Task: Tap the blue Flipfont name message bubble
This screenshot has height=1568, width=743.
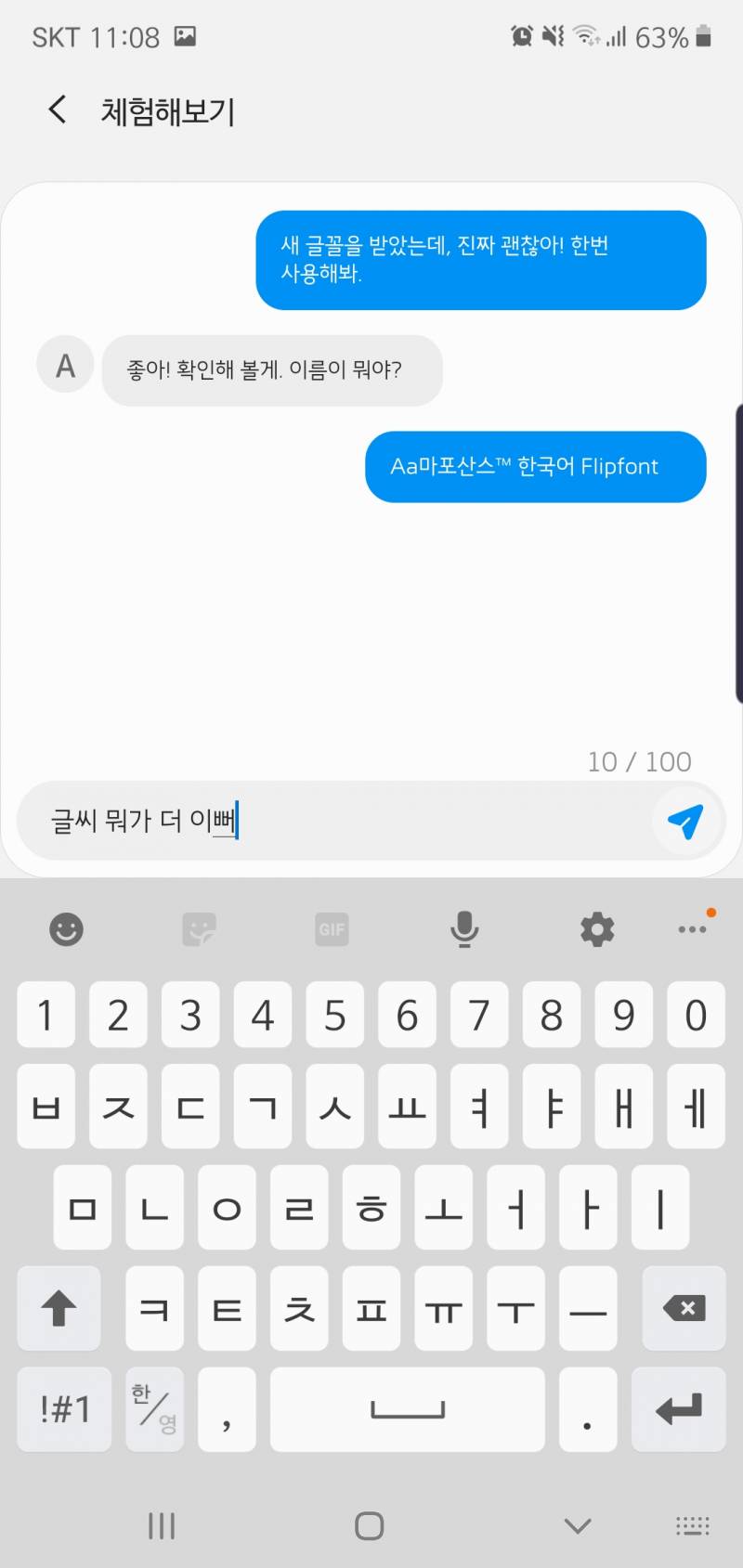Action: [x=535, y=467]
